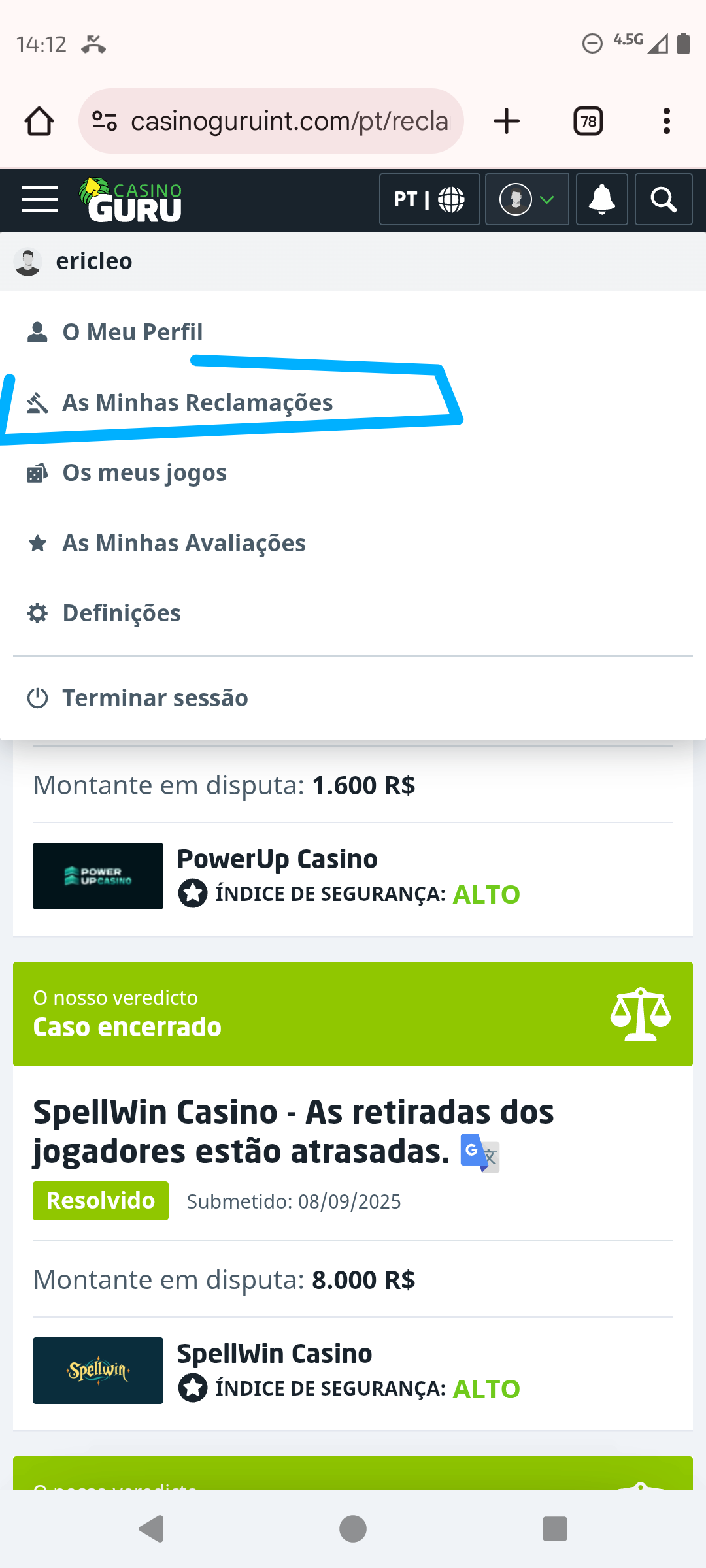Image resolution: width=706 pixels, height=1568 pixels.
Task: Open the PowerUp Casino review link
Action: (277, 858)
